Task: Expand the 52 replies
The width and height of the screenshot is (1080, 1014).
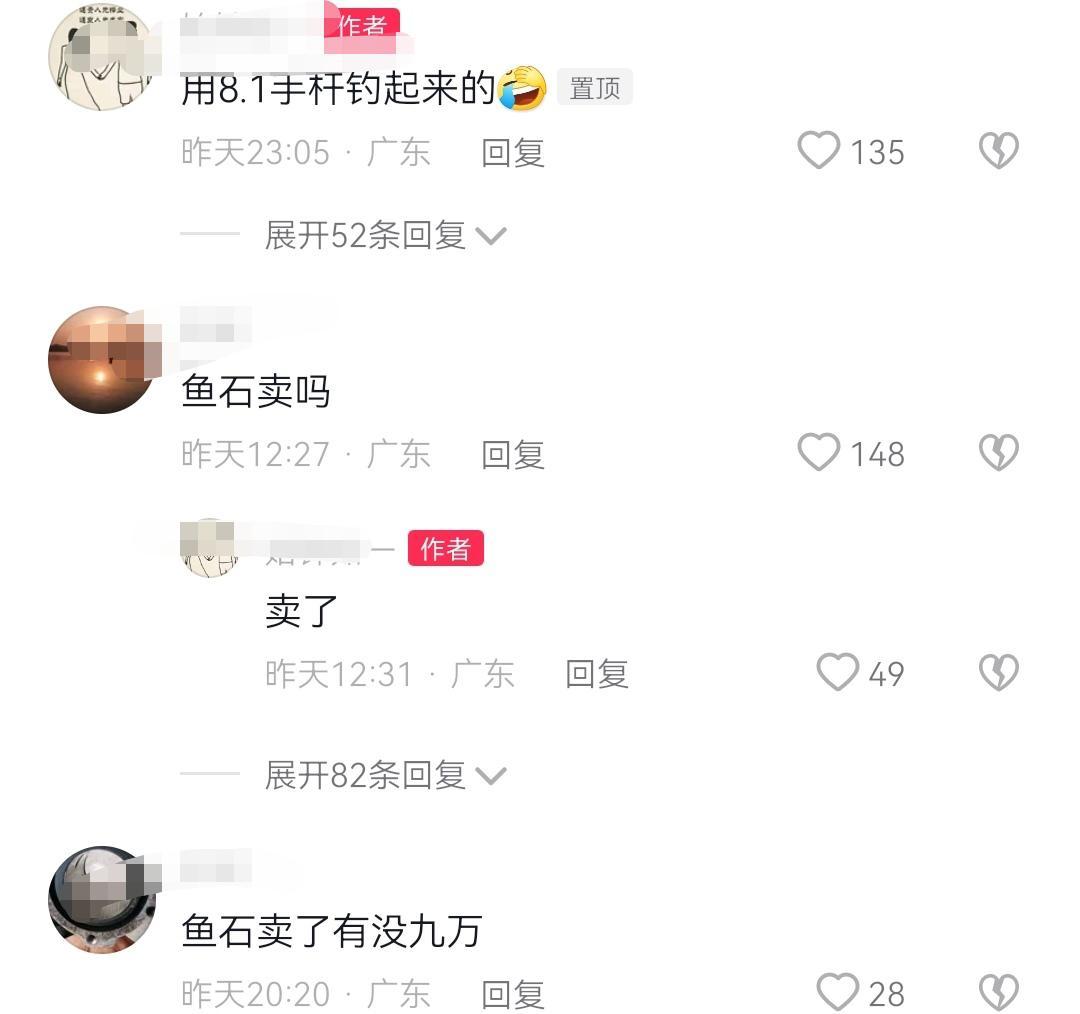Action: click(x=385, y=236)
